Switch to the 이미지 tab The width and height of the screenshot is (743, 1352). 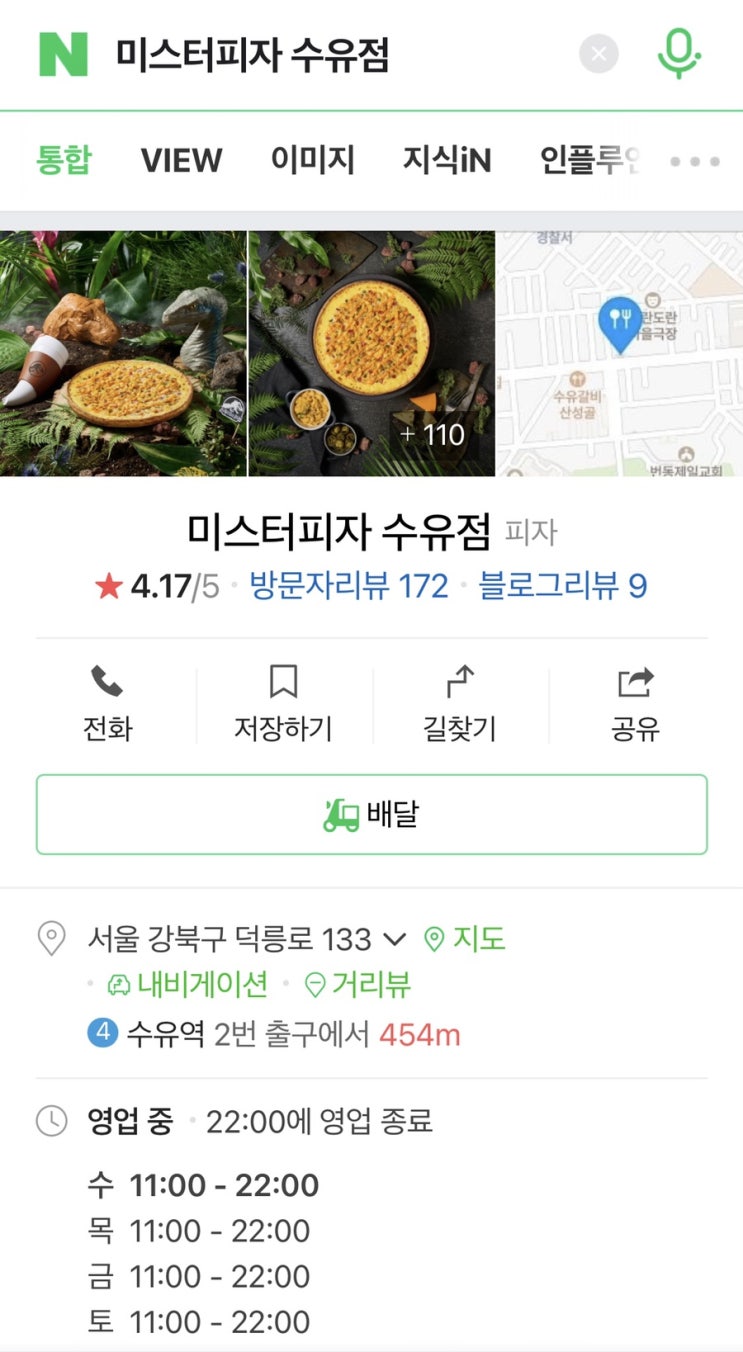coord(312,160)
